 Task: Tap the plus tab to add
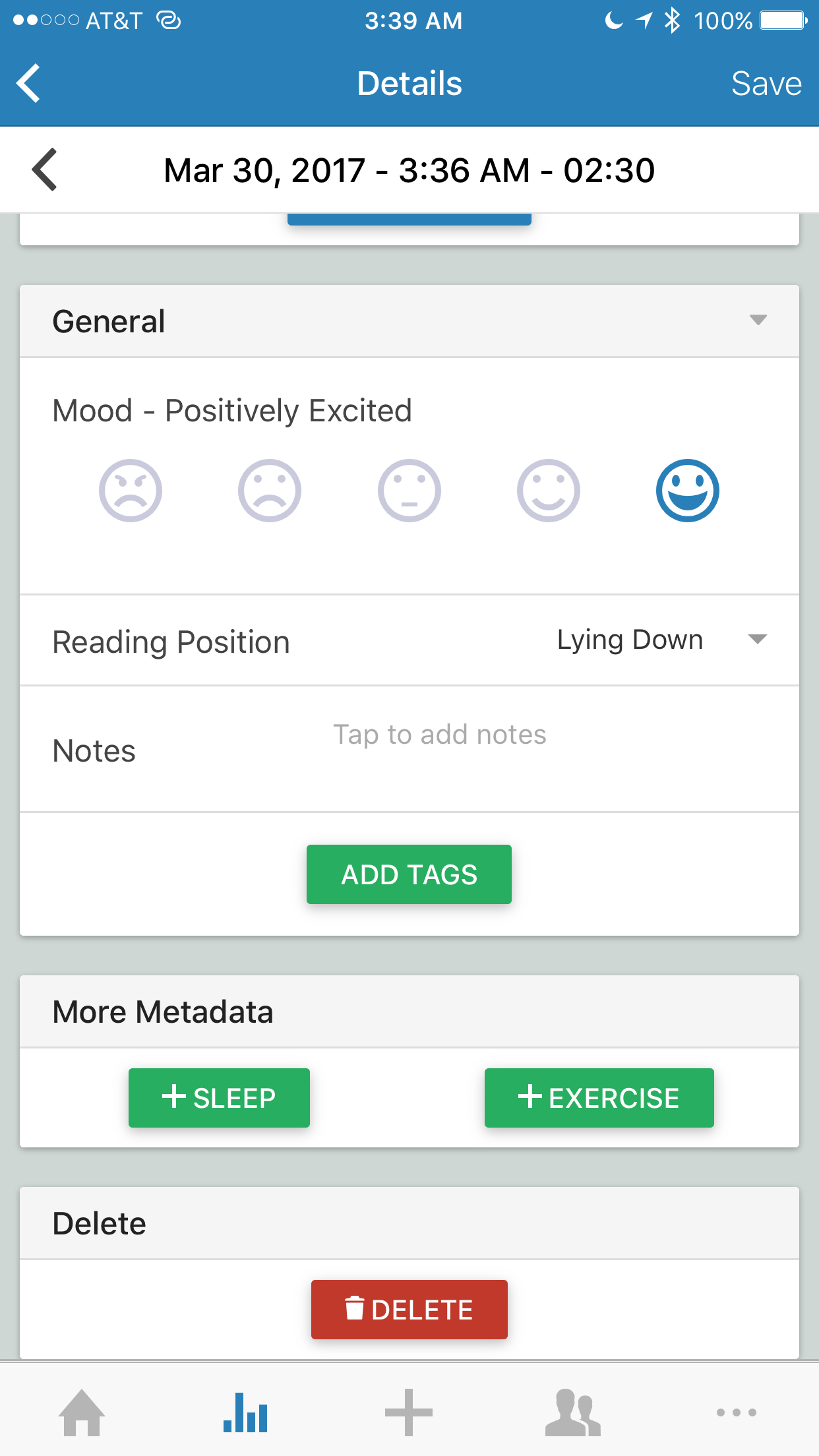pos(409,1412)
